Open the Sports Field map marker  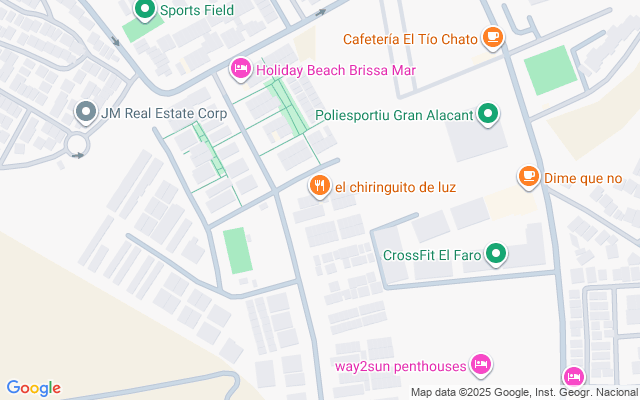click(x=146, y=11)
